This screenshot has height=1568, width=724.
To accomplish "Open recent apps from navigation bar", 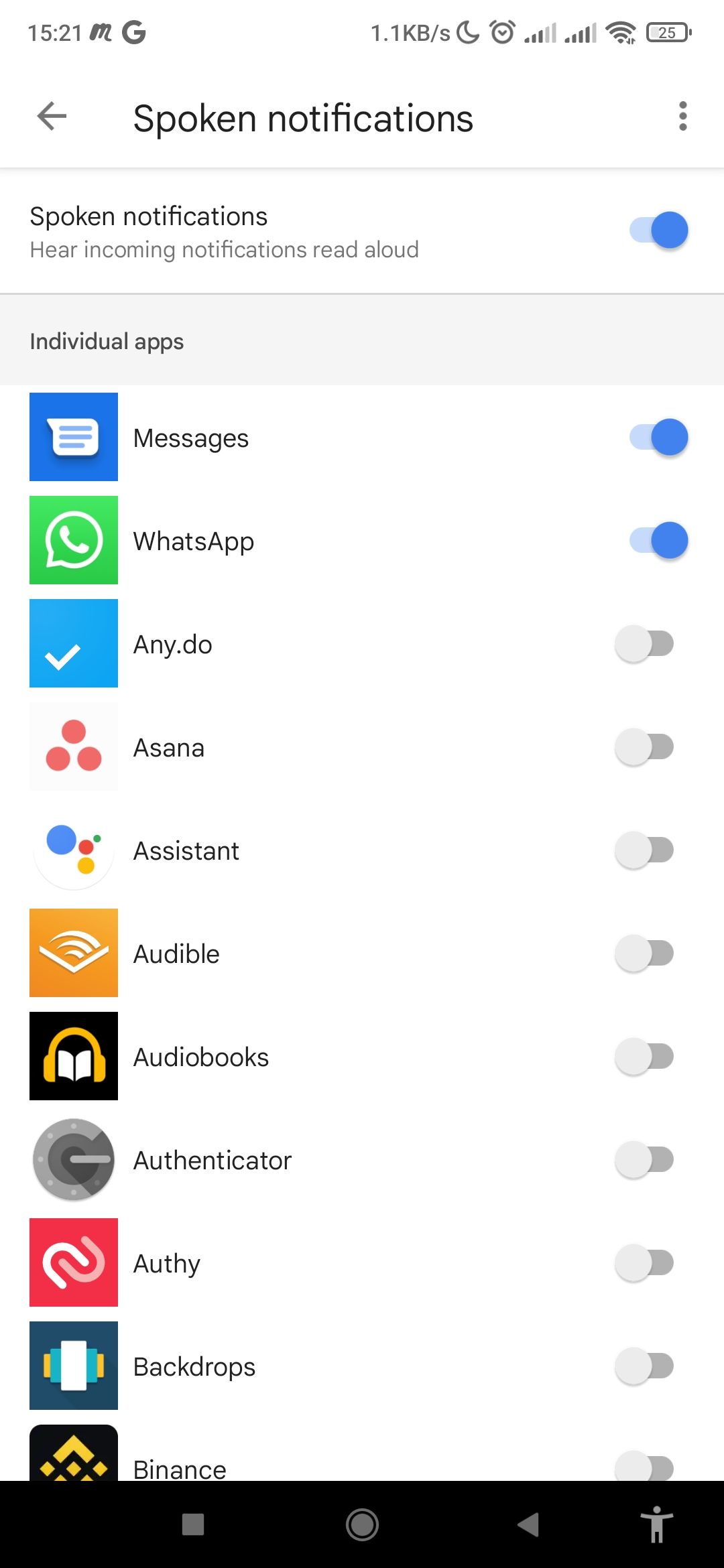I will 193,1525.
